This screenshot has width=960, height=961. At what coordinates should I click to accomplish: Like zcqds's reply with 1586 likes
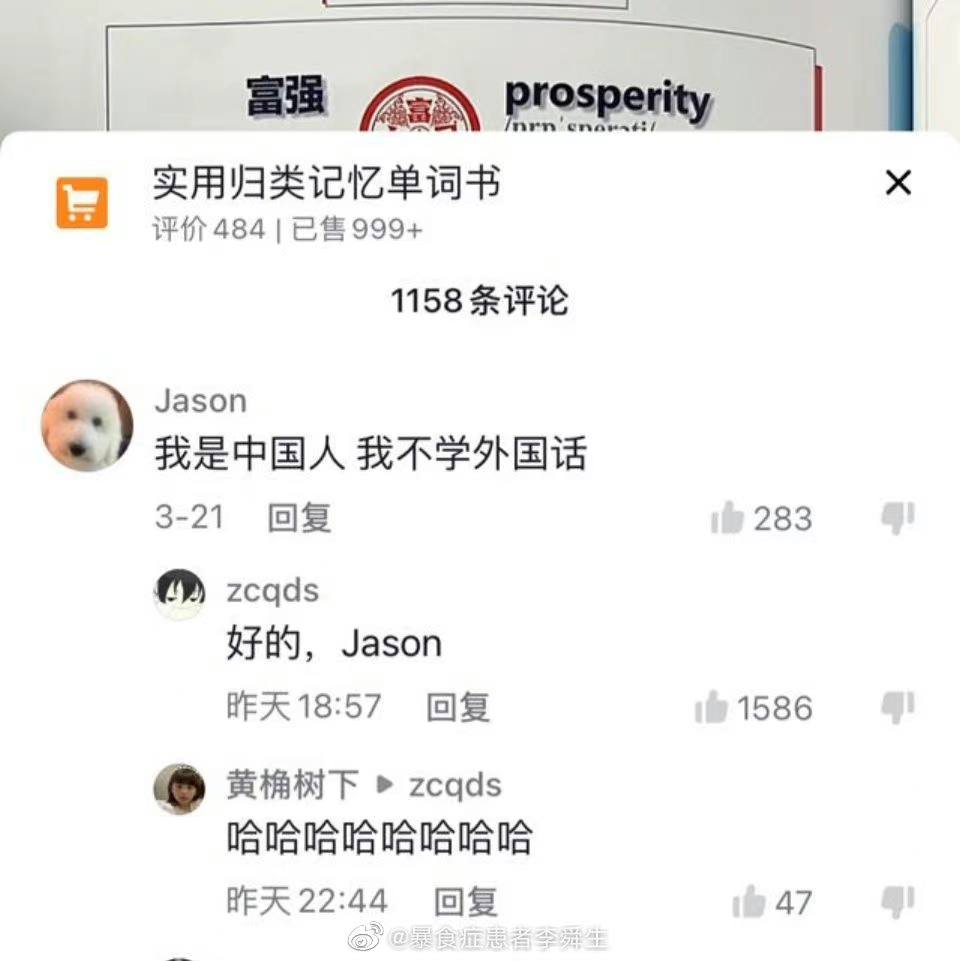712,708
